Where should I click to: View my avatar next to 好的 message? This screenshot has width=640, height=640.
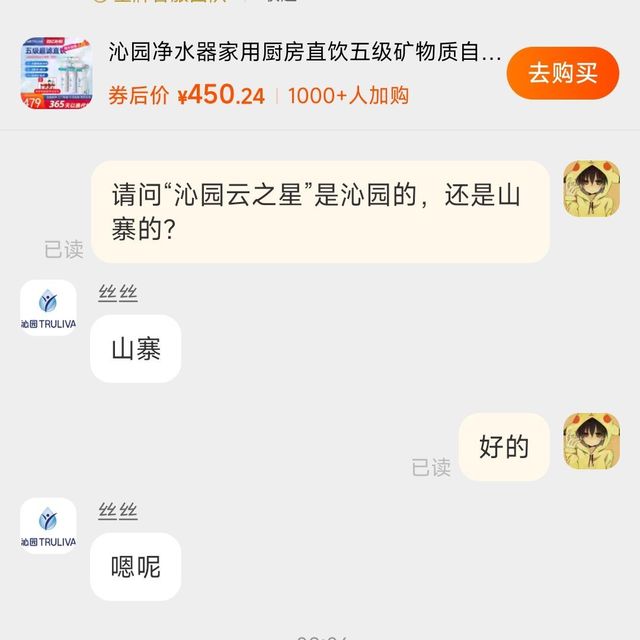[591, 441]
